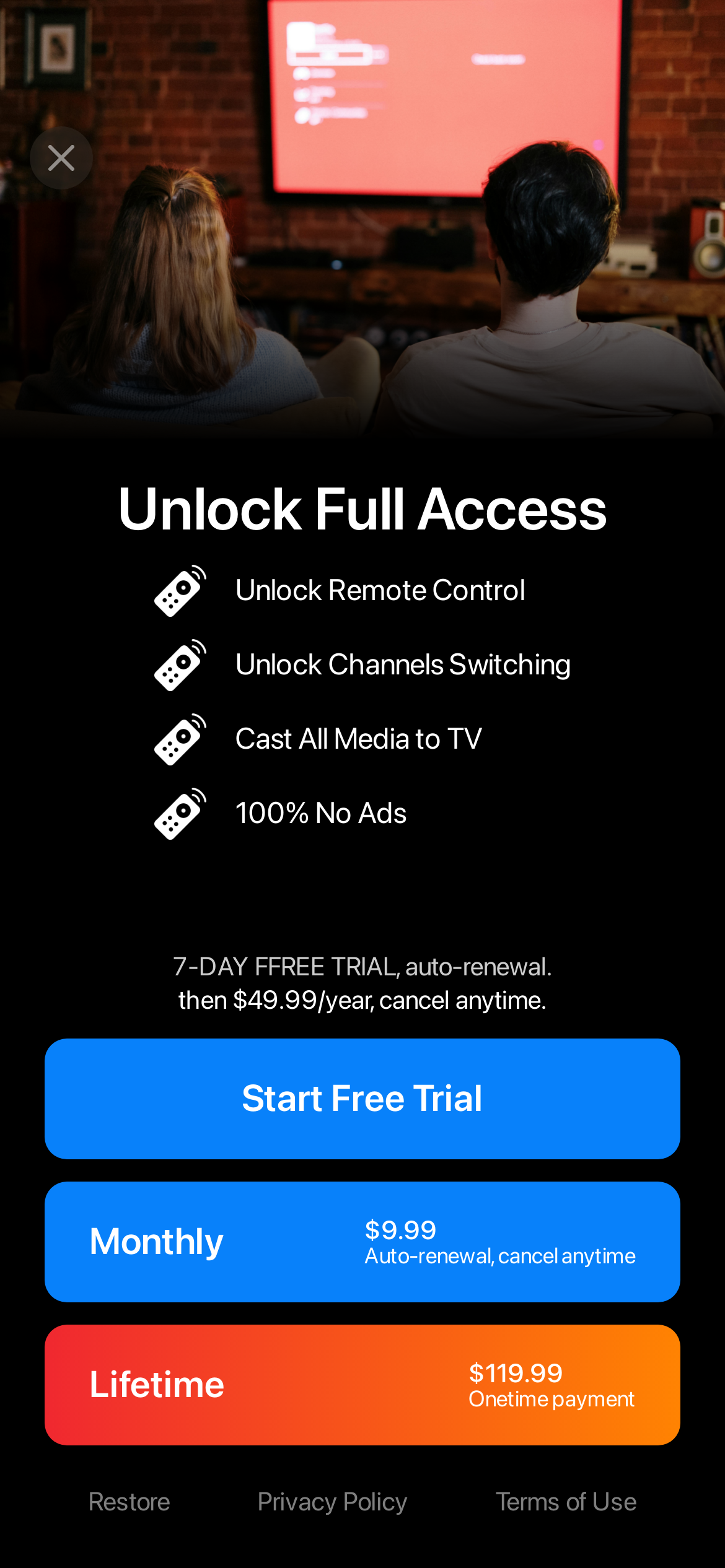
Task: Choose the Monthly $9.99 plan
Action: coord(362,1242)
